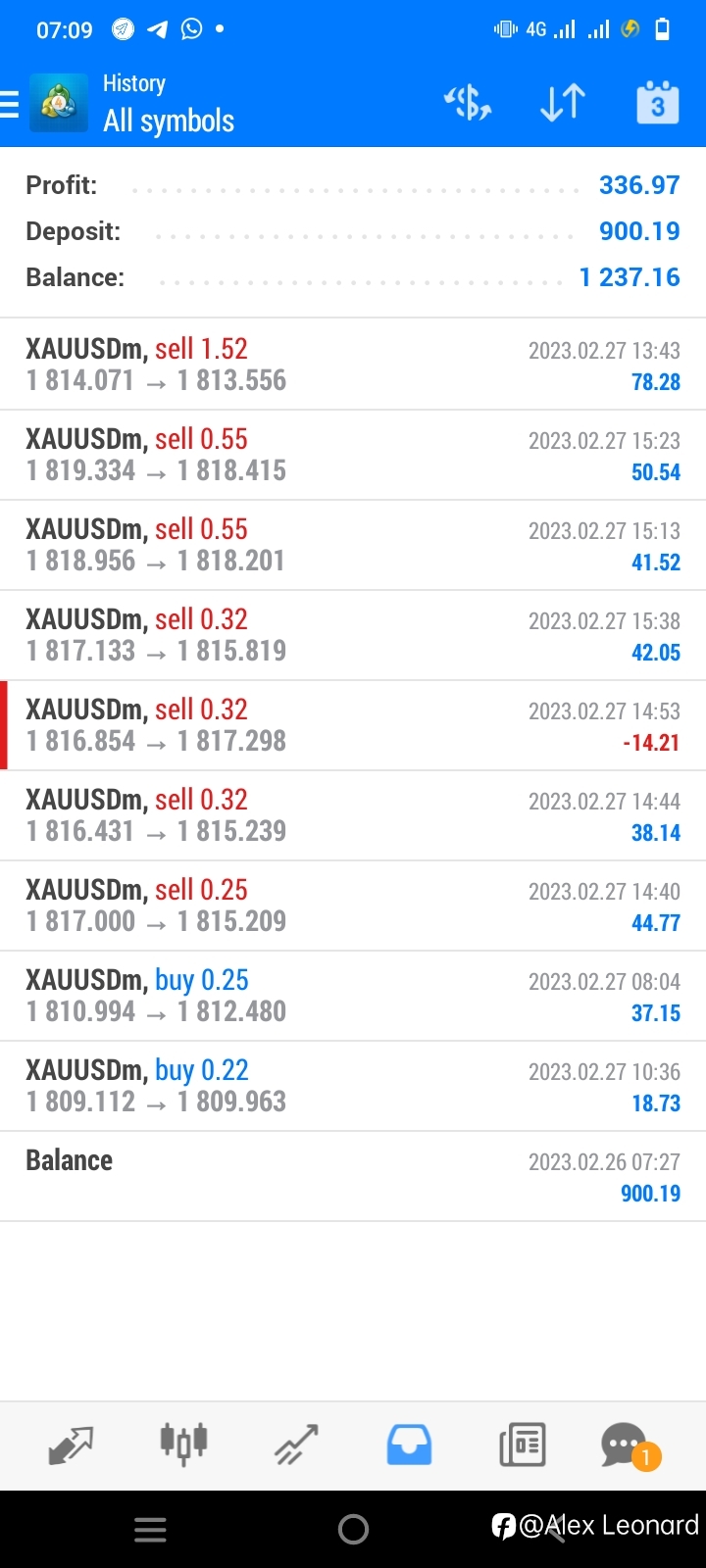Image resolution: width=706 pixels, height=1568 pixels.
Task: Open the News tab
Action: click(522, 1445)
